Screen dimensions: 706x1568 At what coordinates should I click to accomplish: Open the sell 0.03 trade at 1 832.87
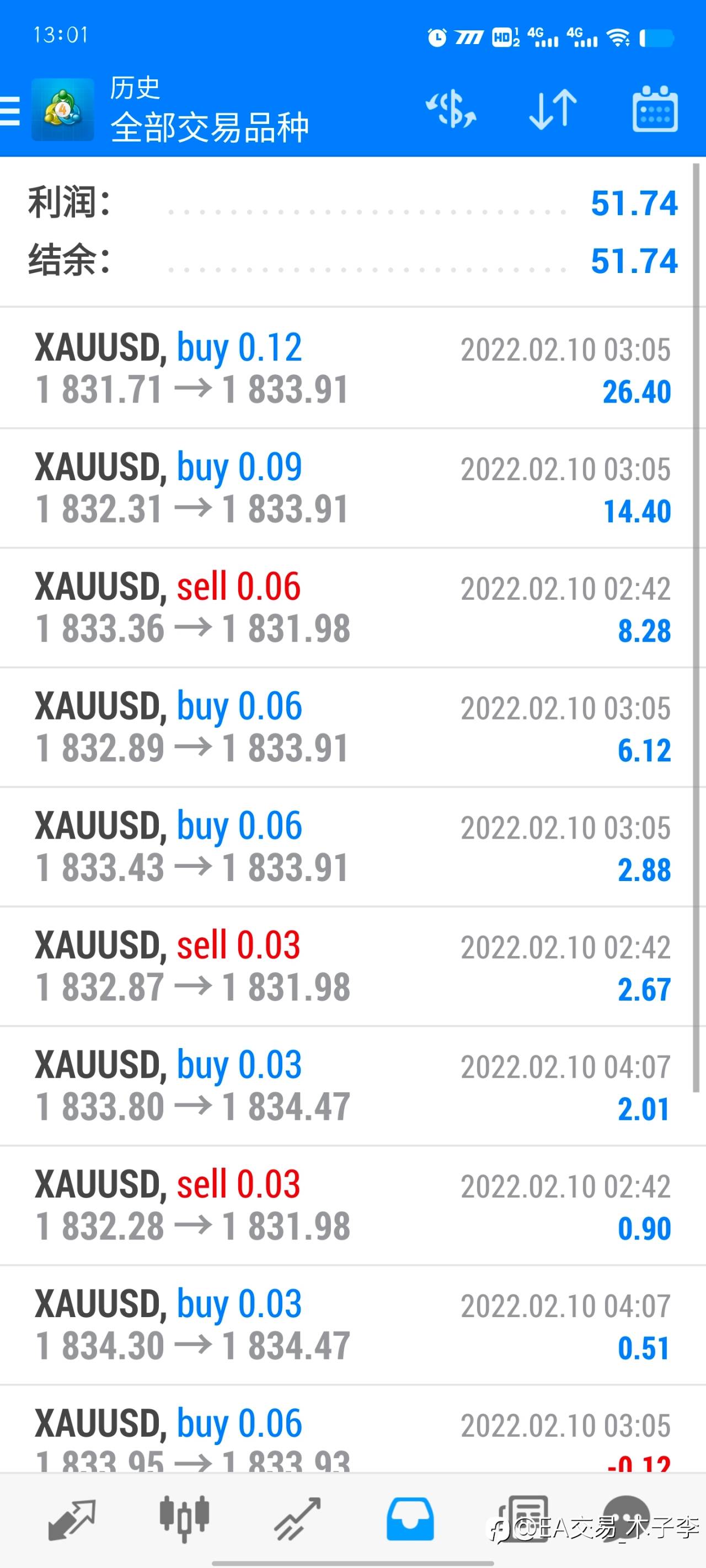tap(352, 966)
